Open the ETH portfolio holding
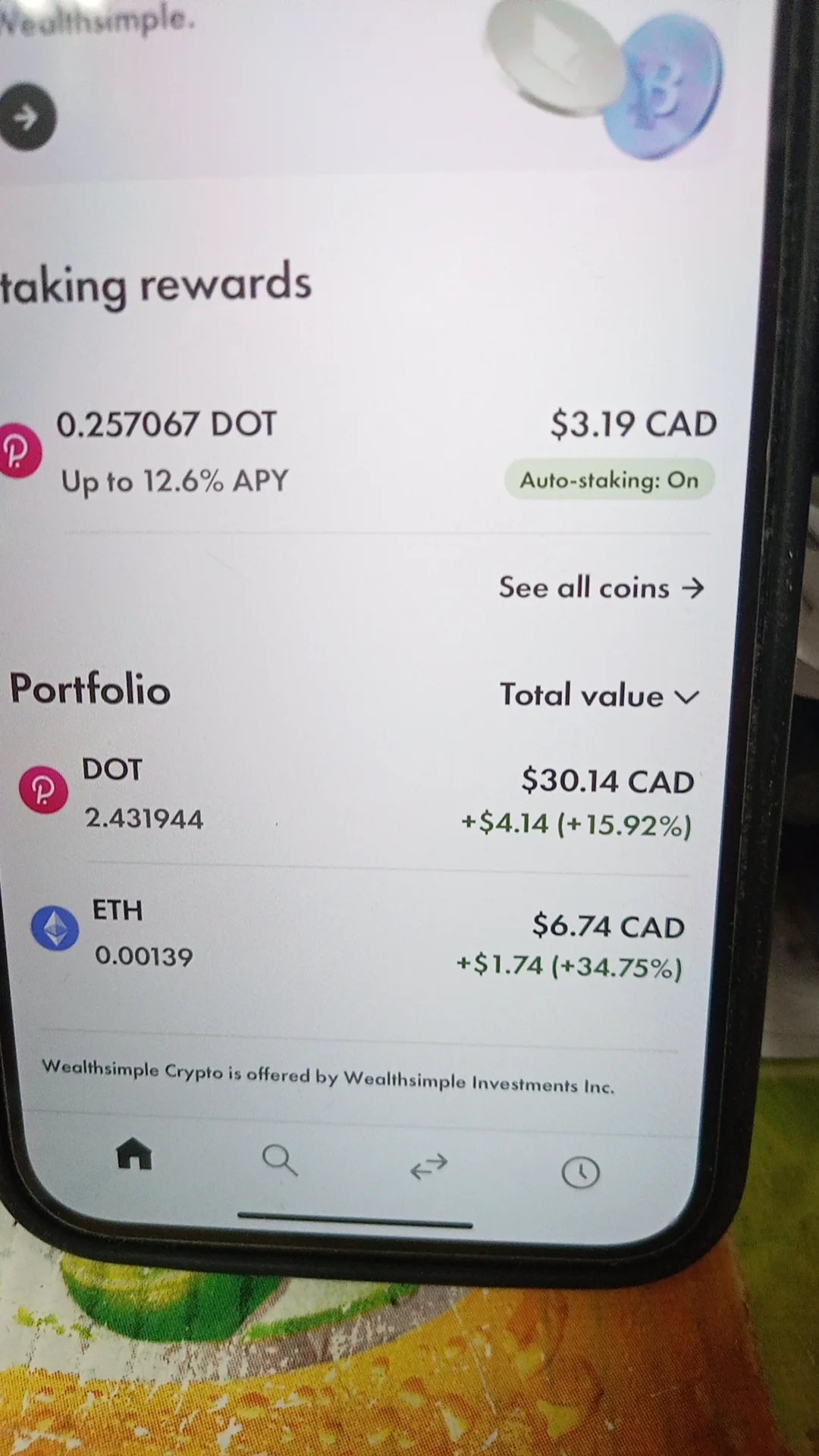This screenshot has width=819, height=1456. [x=356, y=937]
